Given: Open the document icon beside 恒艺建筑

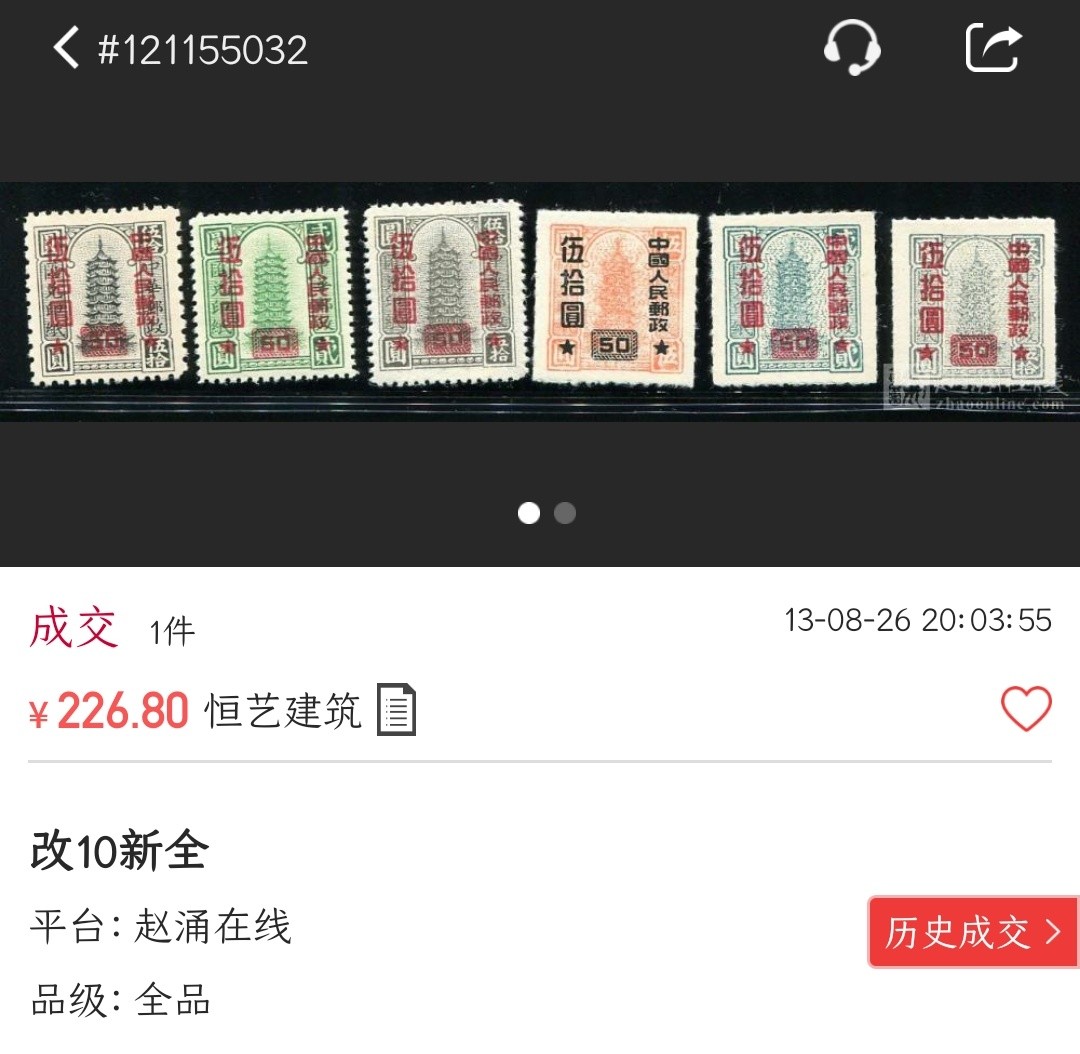Looking at the screenshot, I should point(396,710).
